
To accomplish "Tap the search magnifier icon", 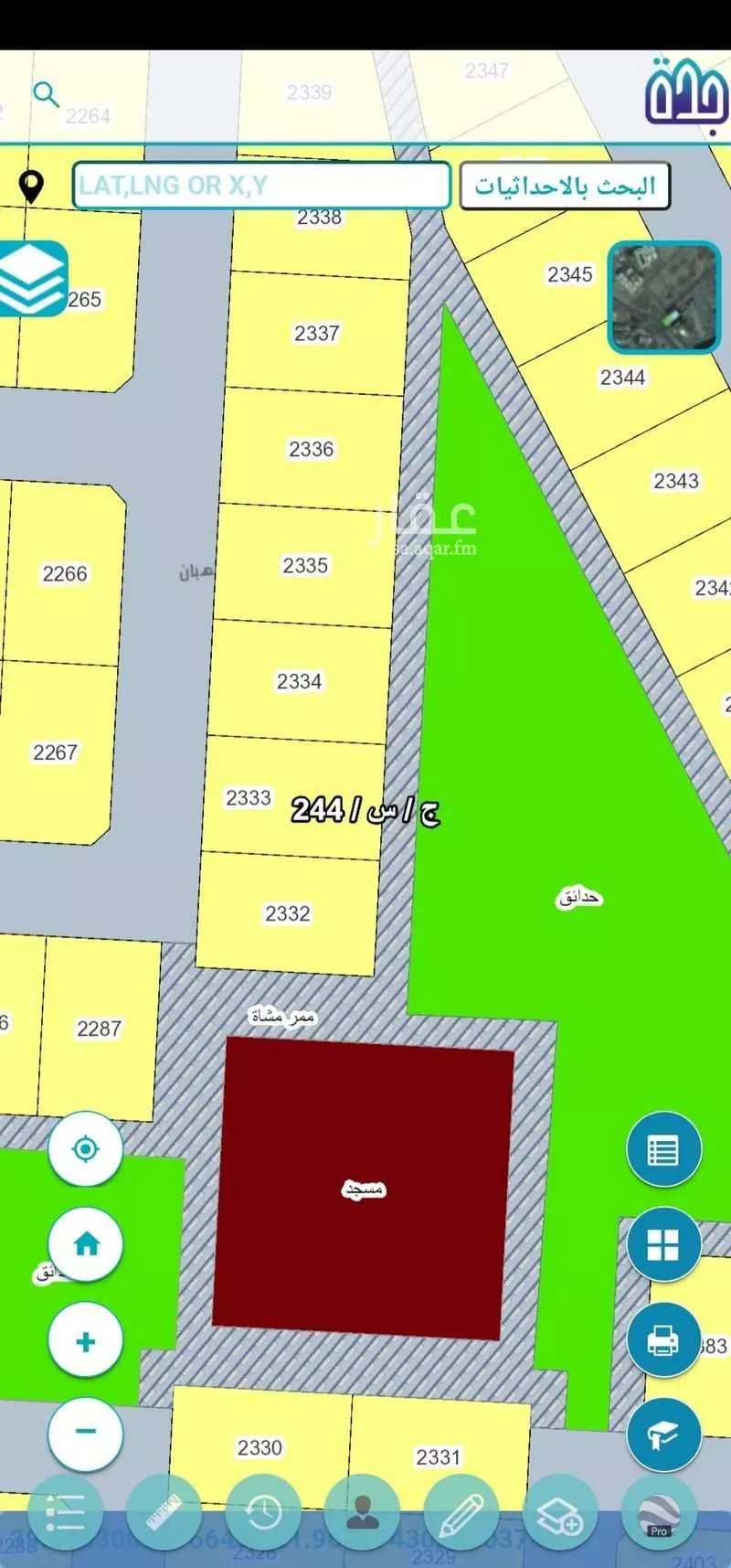I will [46, 94].
